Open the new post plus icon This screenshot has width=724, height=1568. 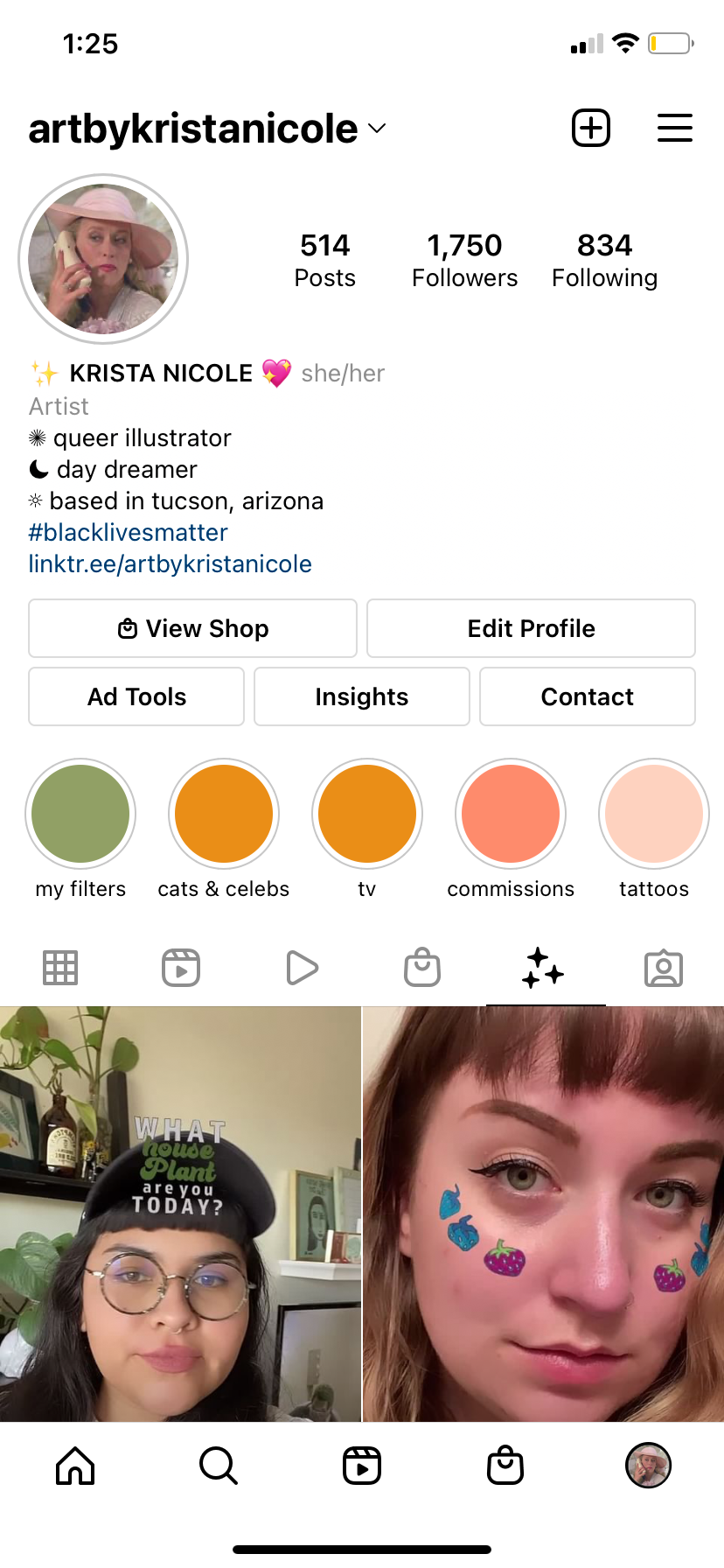tap(591, 129)
